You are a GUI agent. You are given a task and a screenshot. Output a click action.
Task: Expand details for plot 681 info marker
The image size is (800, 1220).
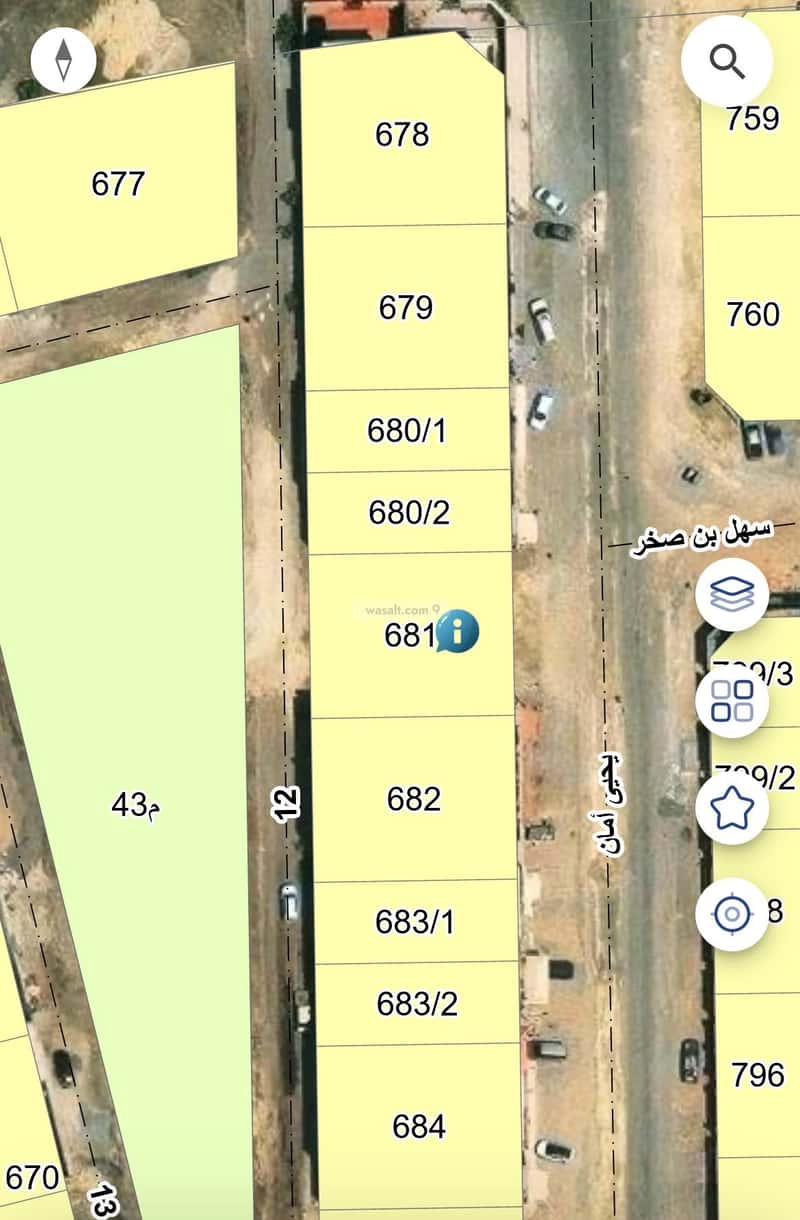click(457, 632)
